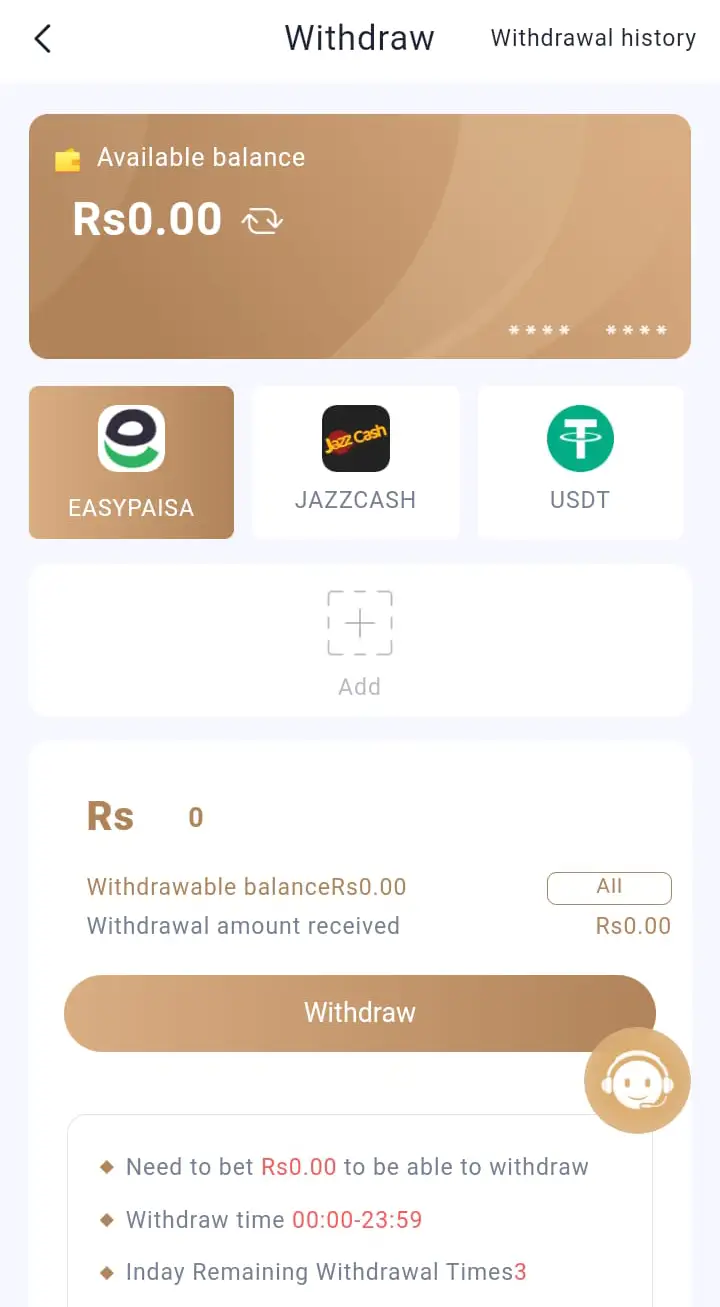Tap the Withdraw button
This screenshot has width=720, height=1307.
point(360,1013)
